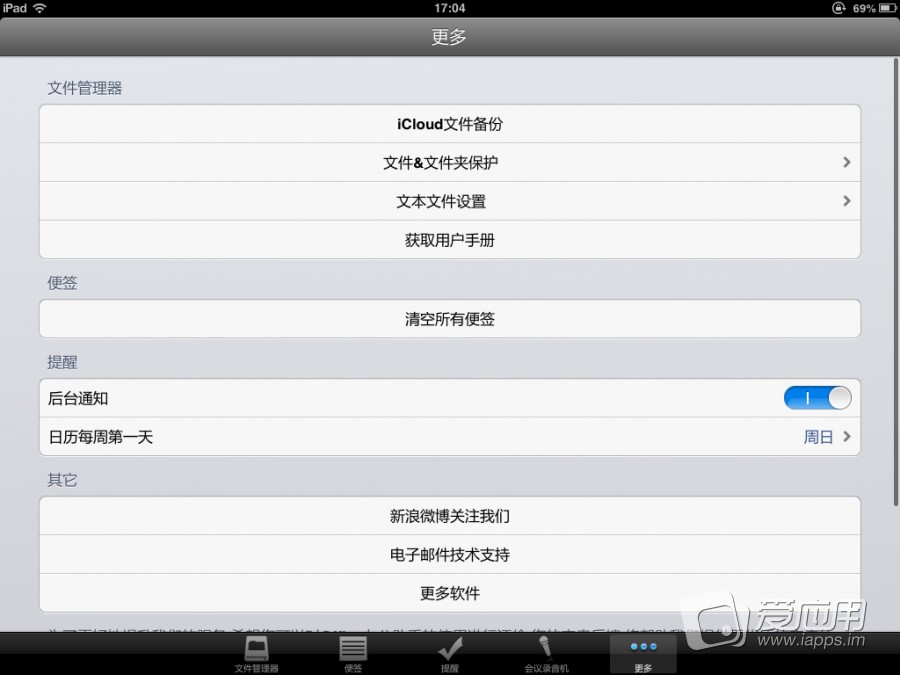The width and height of the screenshot is (900, 675).
Task: Open 新浪微博关注我们
Action: click(x=449, y=516)
